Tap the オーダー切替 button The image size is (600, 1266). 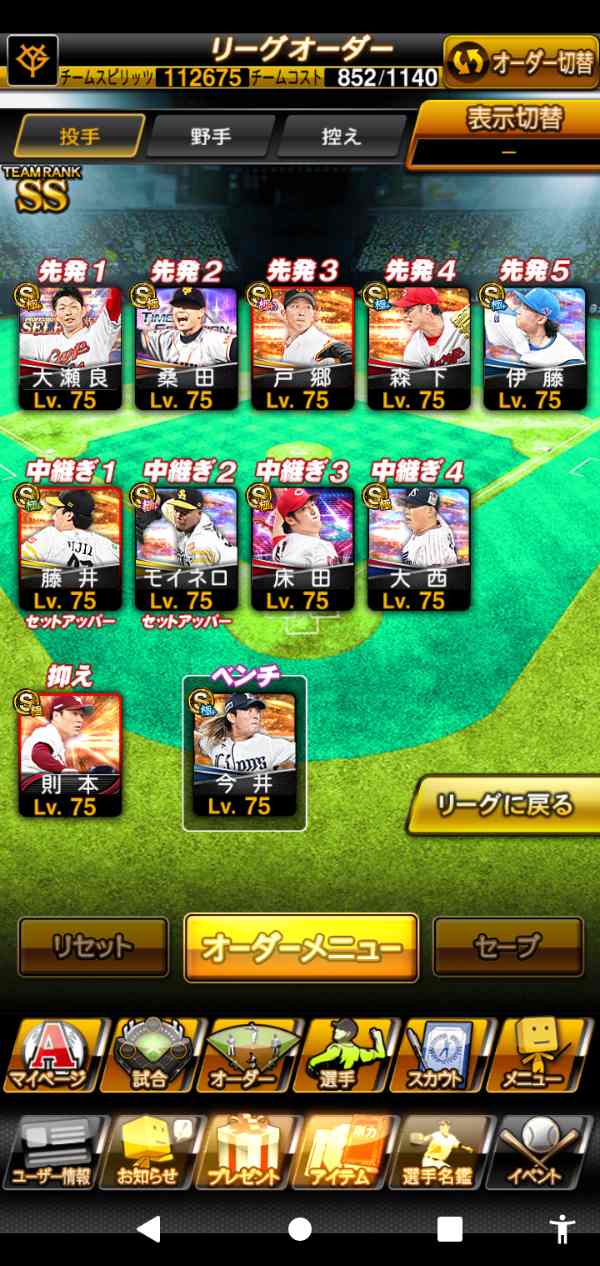pyautogui.click(x=520, y=62)
